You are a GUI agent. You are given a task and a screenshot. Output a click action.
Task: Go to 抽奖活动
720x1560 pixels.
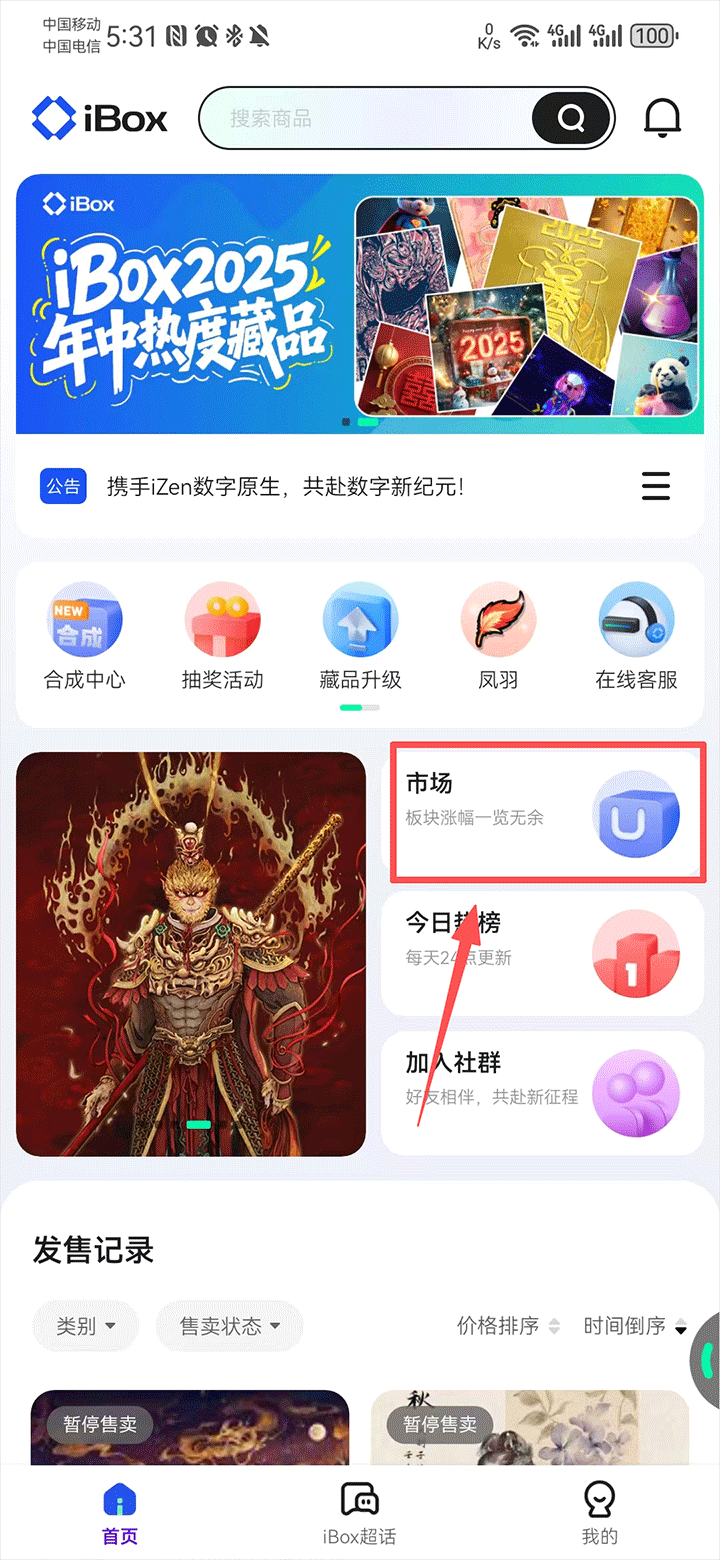222,637
